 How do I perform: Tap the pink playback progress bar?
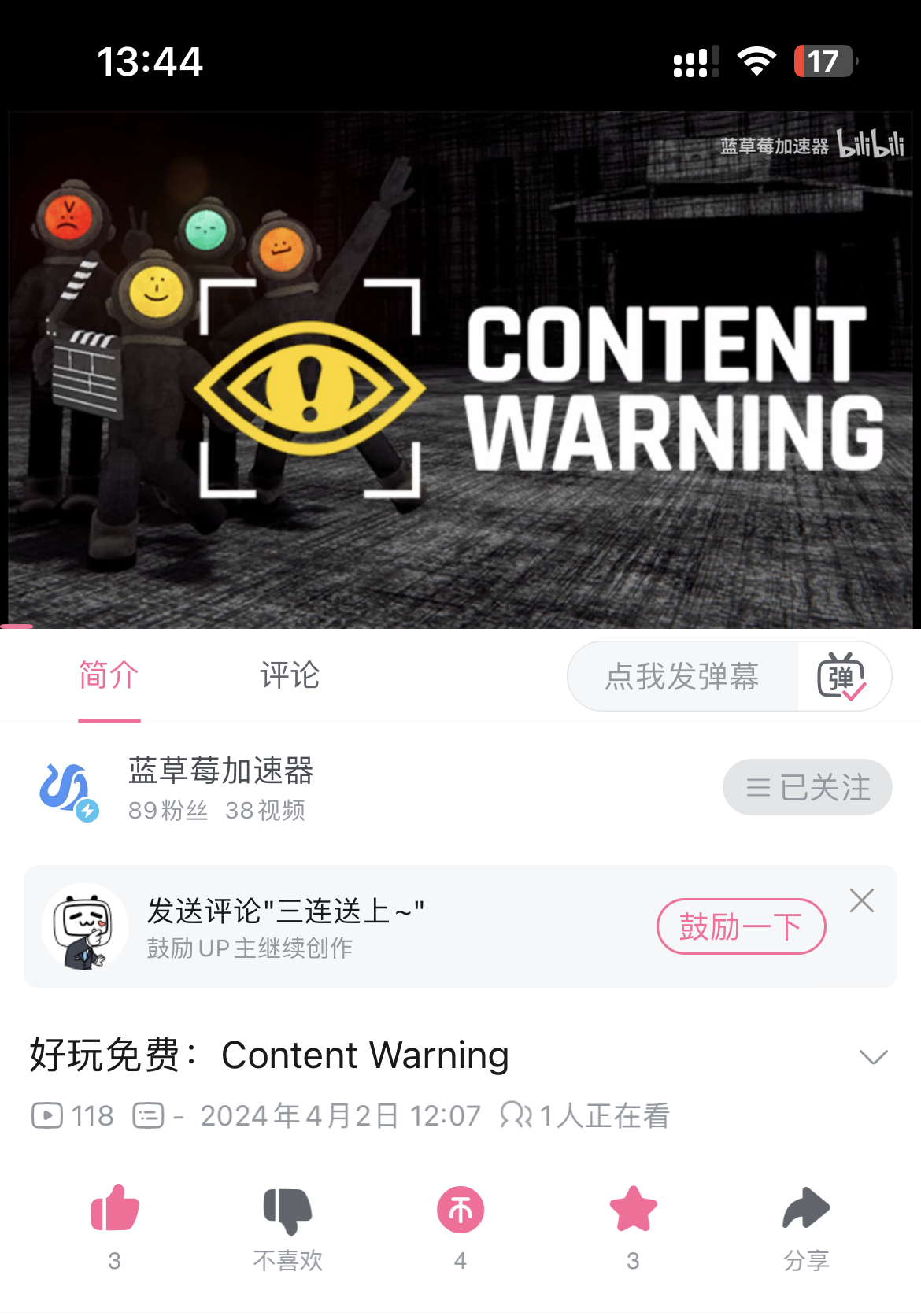pos(16,626)
